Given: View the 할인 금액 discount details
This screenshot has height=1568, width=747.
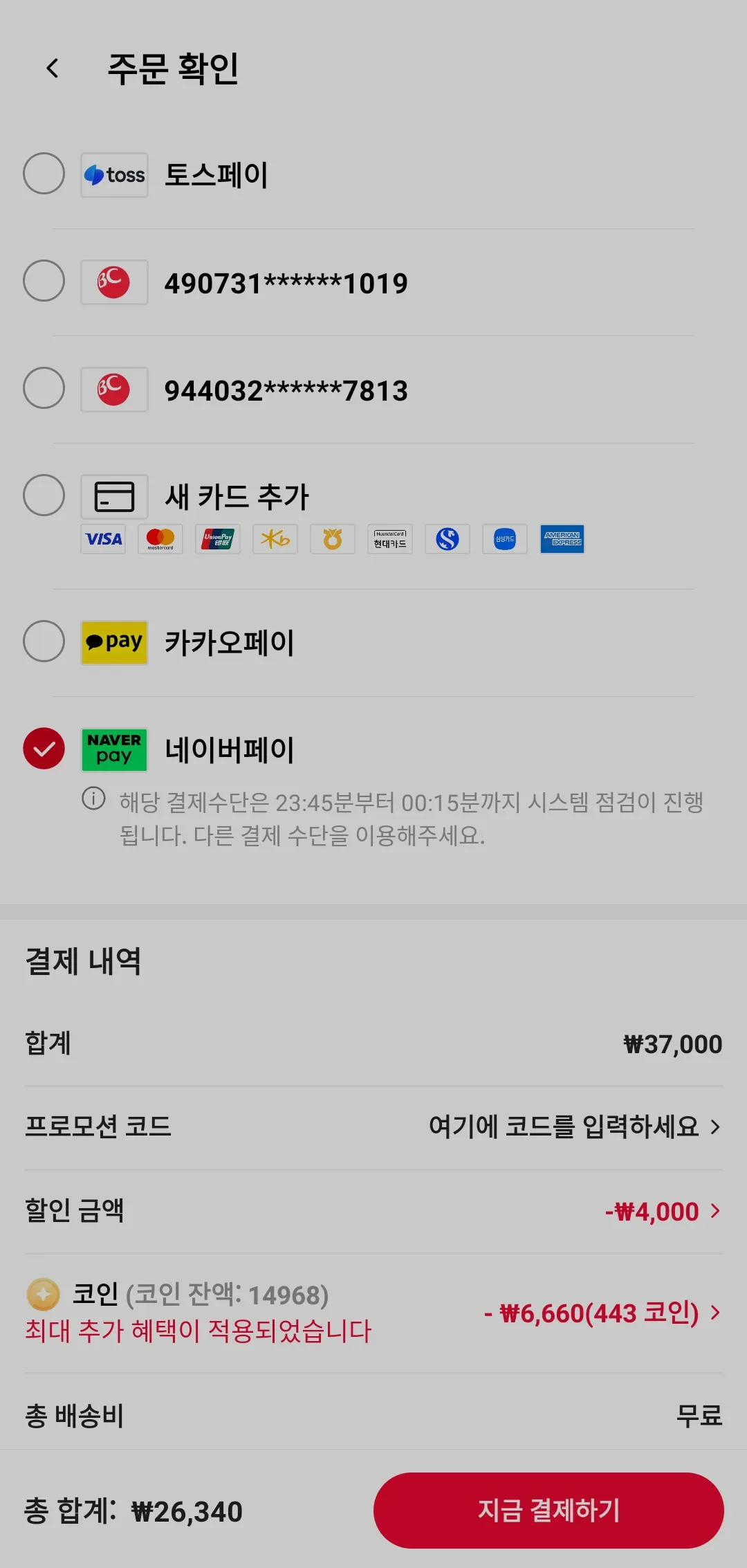Looking at the screenshot, I should [x=373, y=1211].
